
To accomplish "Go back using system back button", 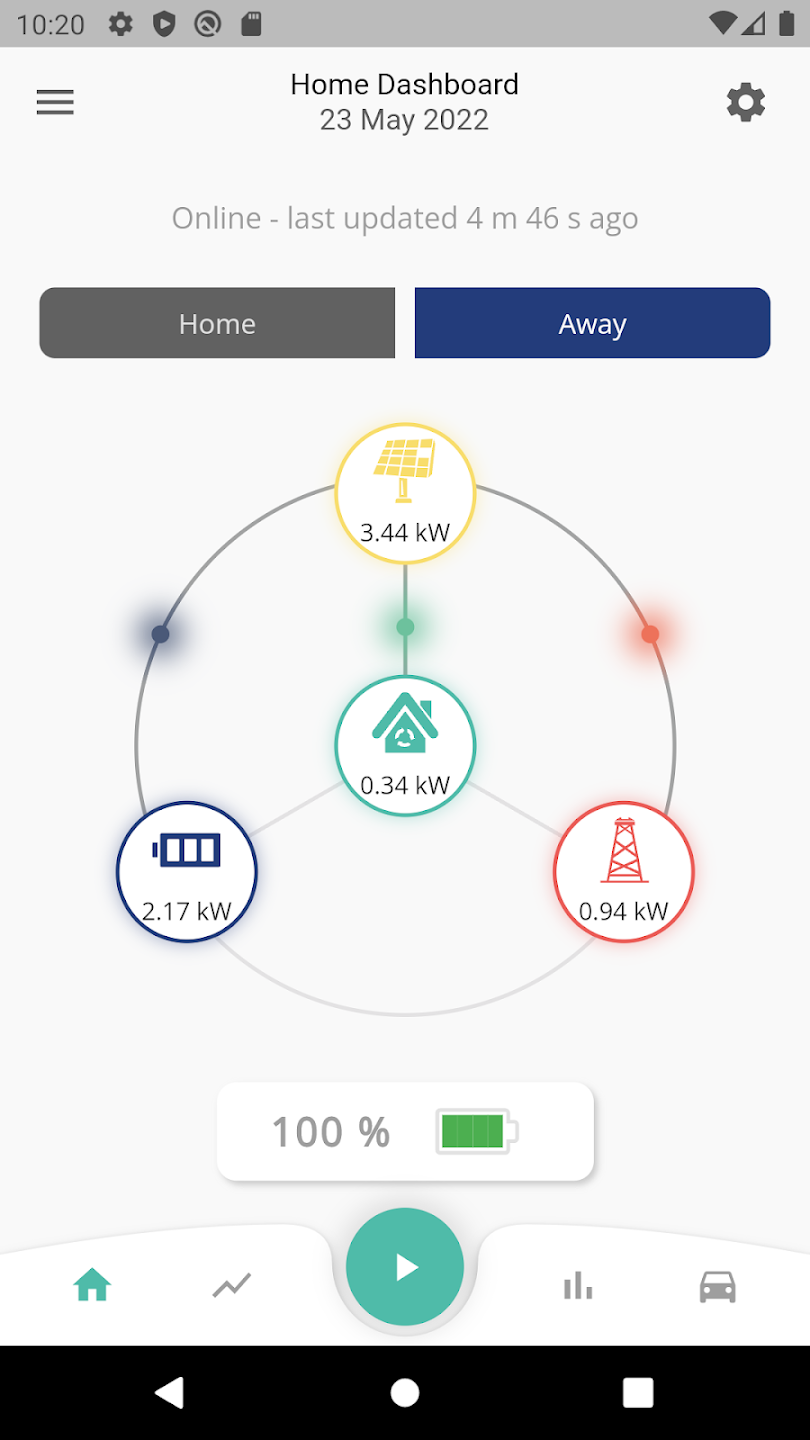I will tap(170, 1392).
